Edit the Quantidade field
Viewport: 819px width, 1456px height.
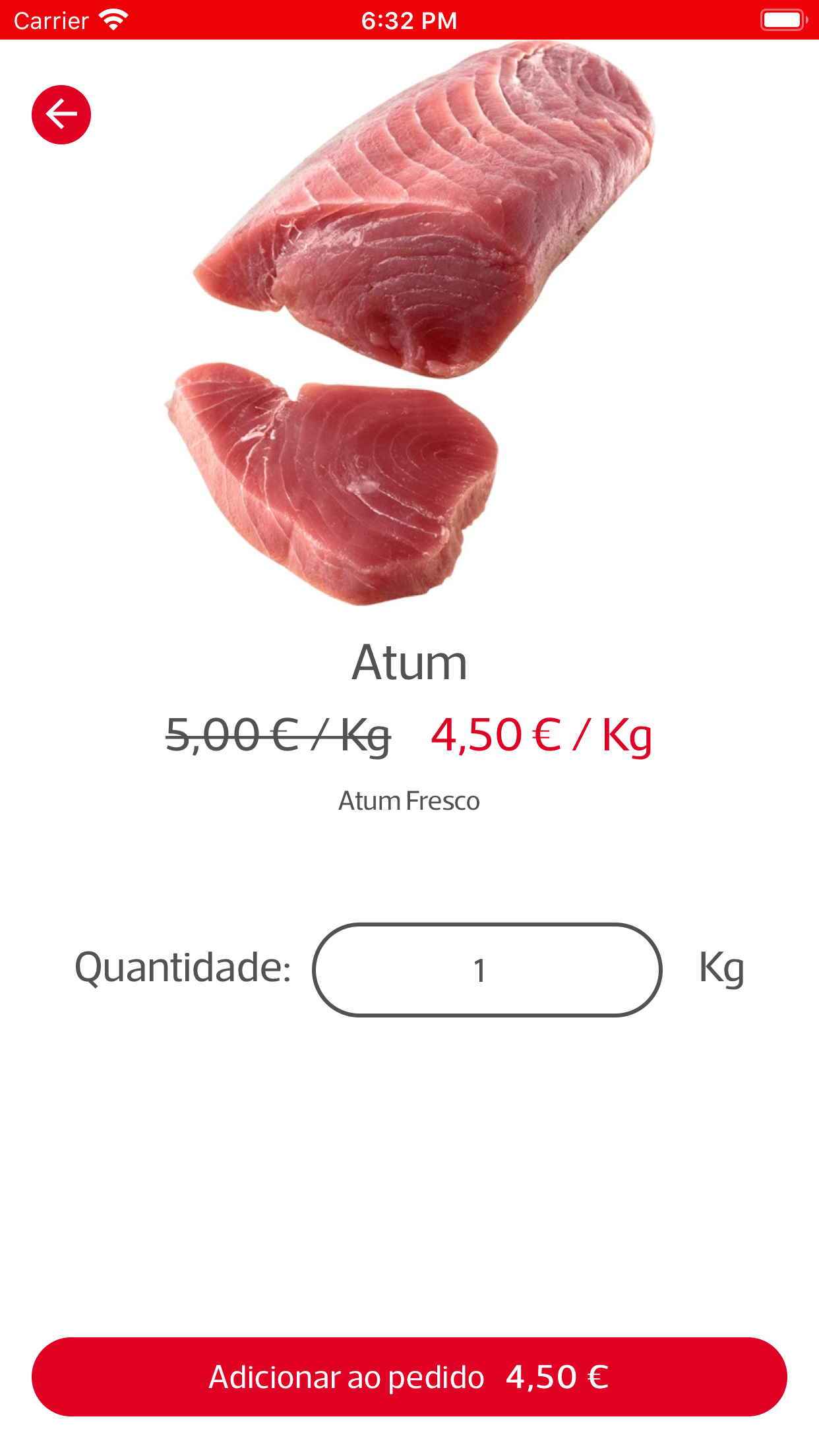487,970
